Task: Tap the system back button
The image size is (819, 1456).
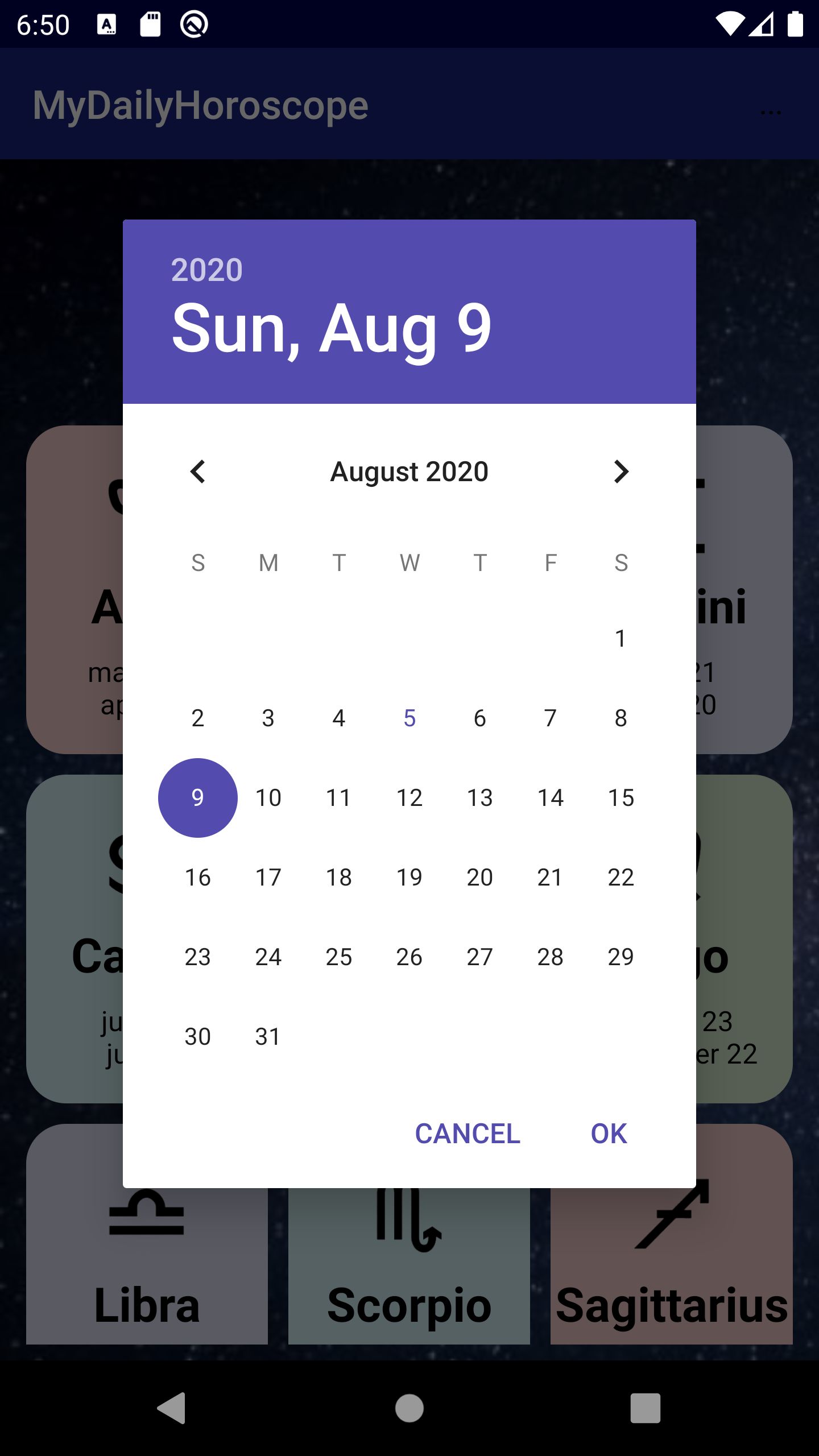Action: [172, 1408]
